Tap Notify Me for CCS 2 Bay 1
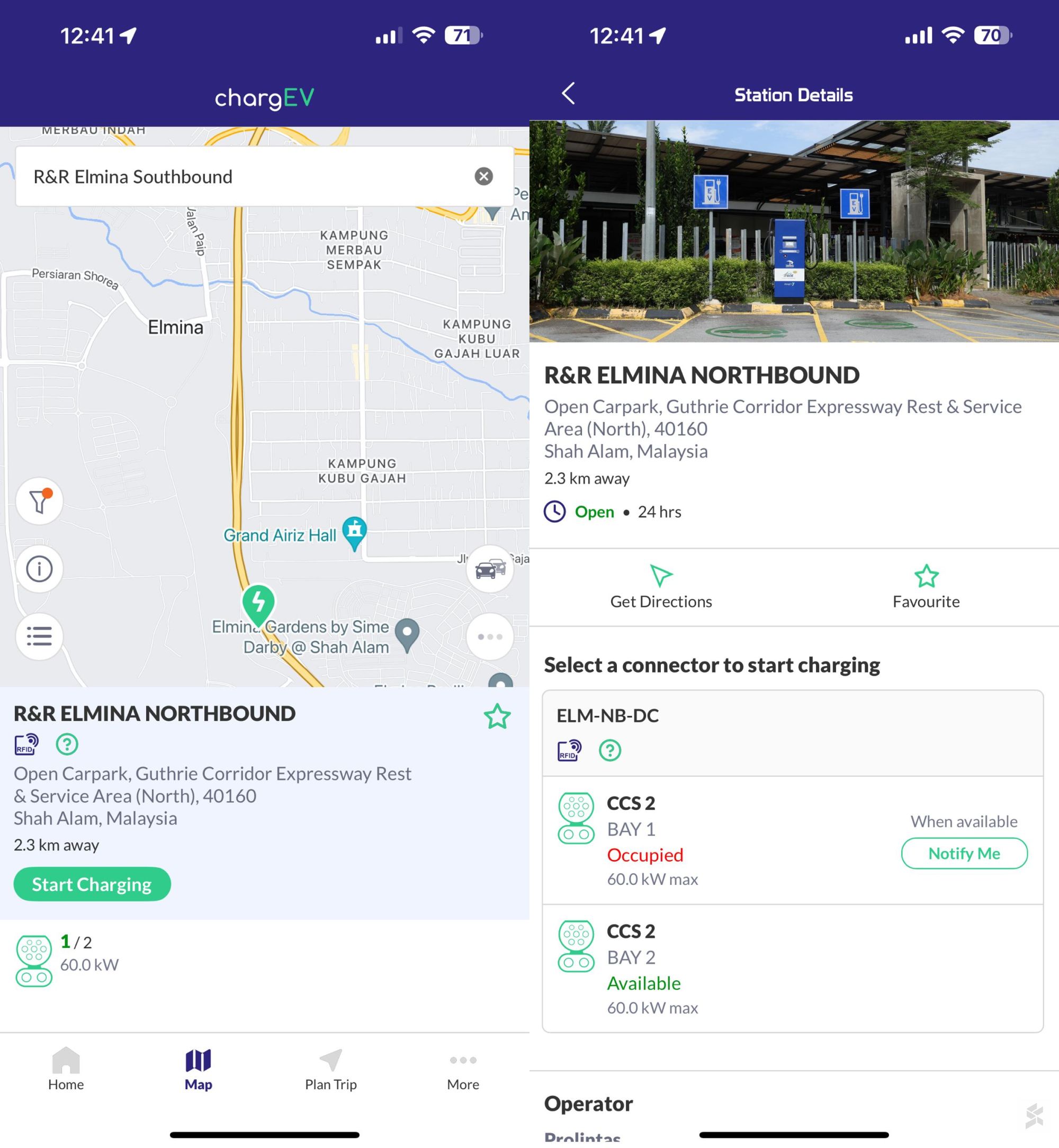 click(964, 854)
